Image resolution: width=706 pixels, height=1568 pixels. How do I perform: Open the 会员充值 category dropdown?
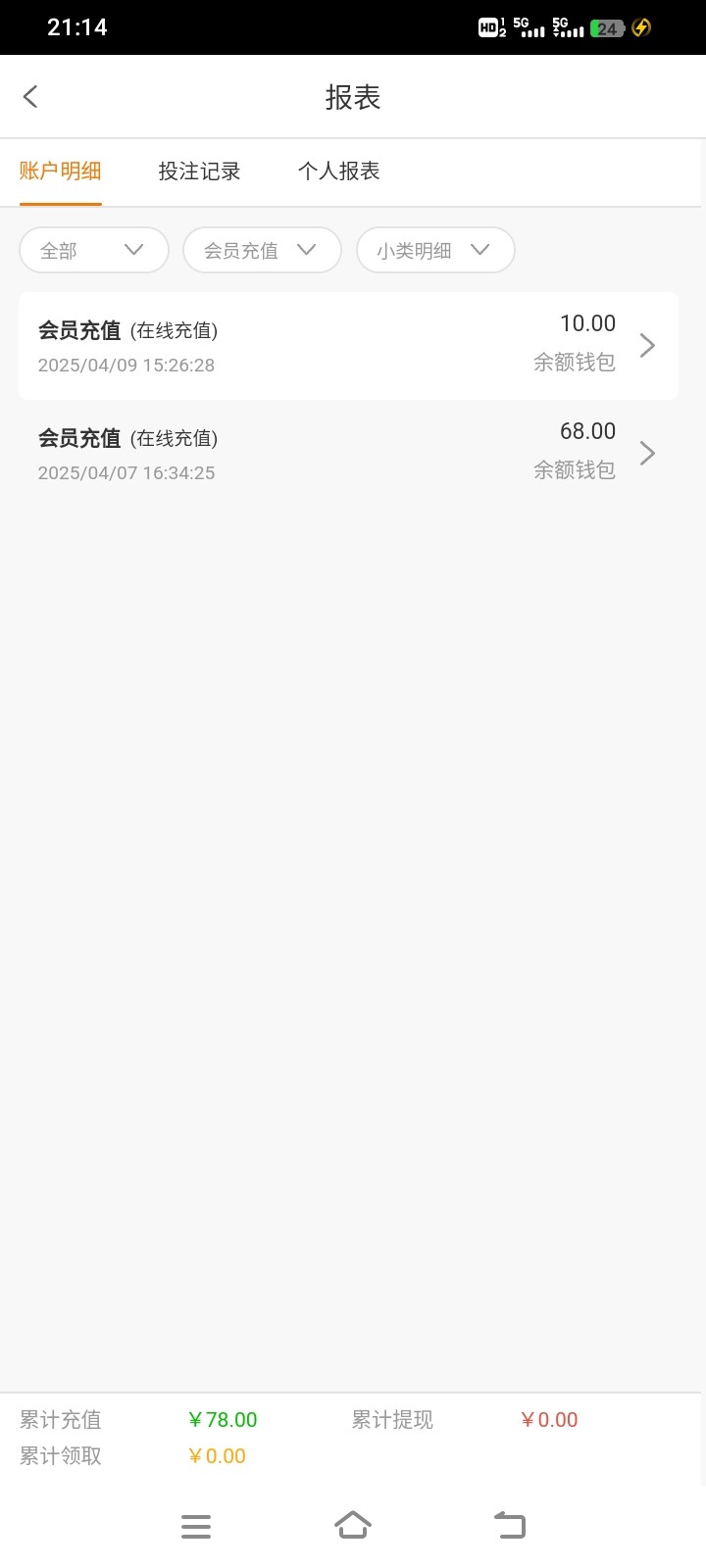262,250
